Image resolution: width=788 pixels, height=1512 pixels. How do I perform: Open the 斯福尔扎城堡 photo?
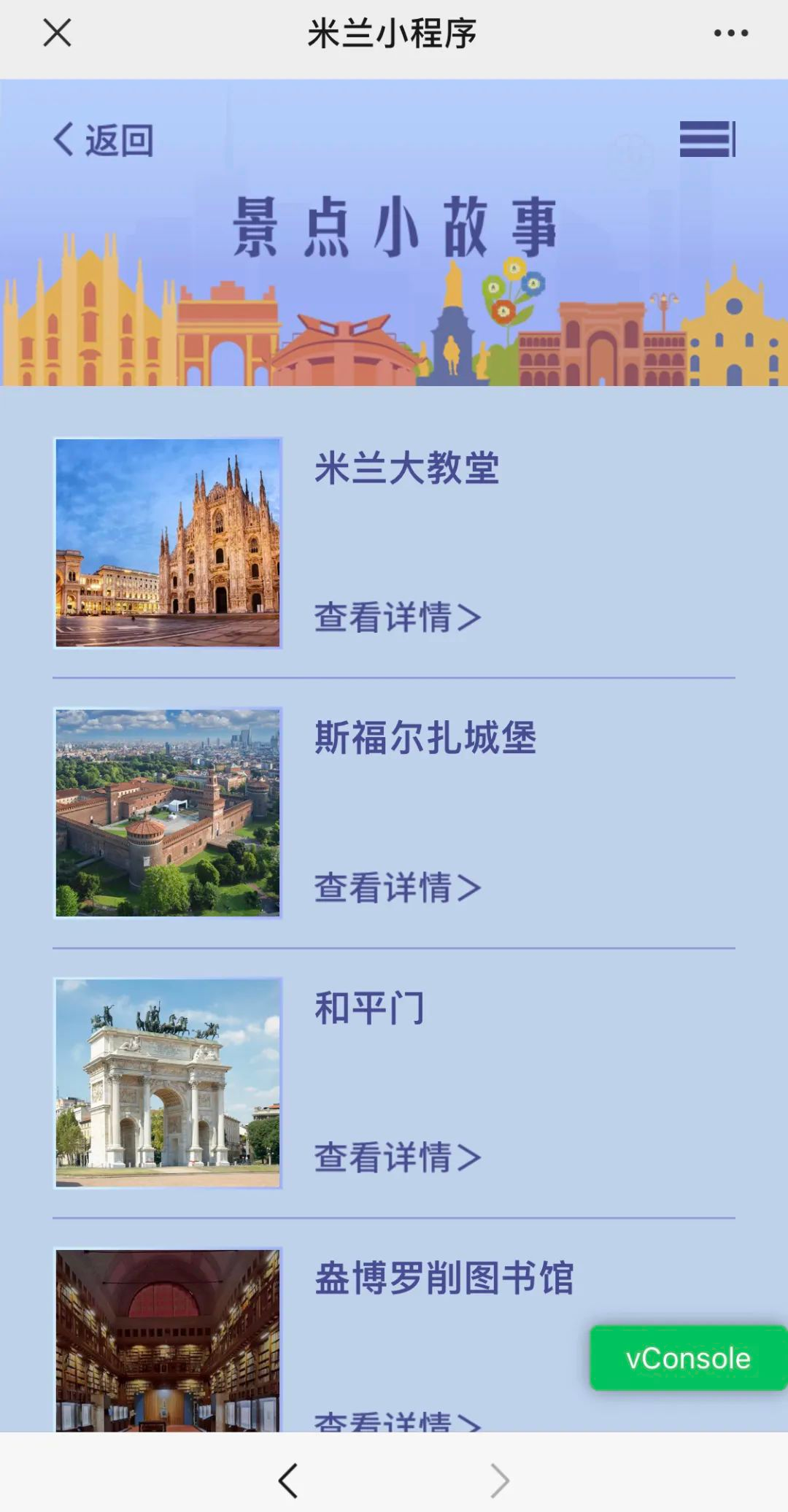[x=168, y=812]
